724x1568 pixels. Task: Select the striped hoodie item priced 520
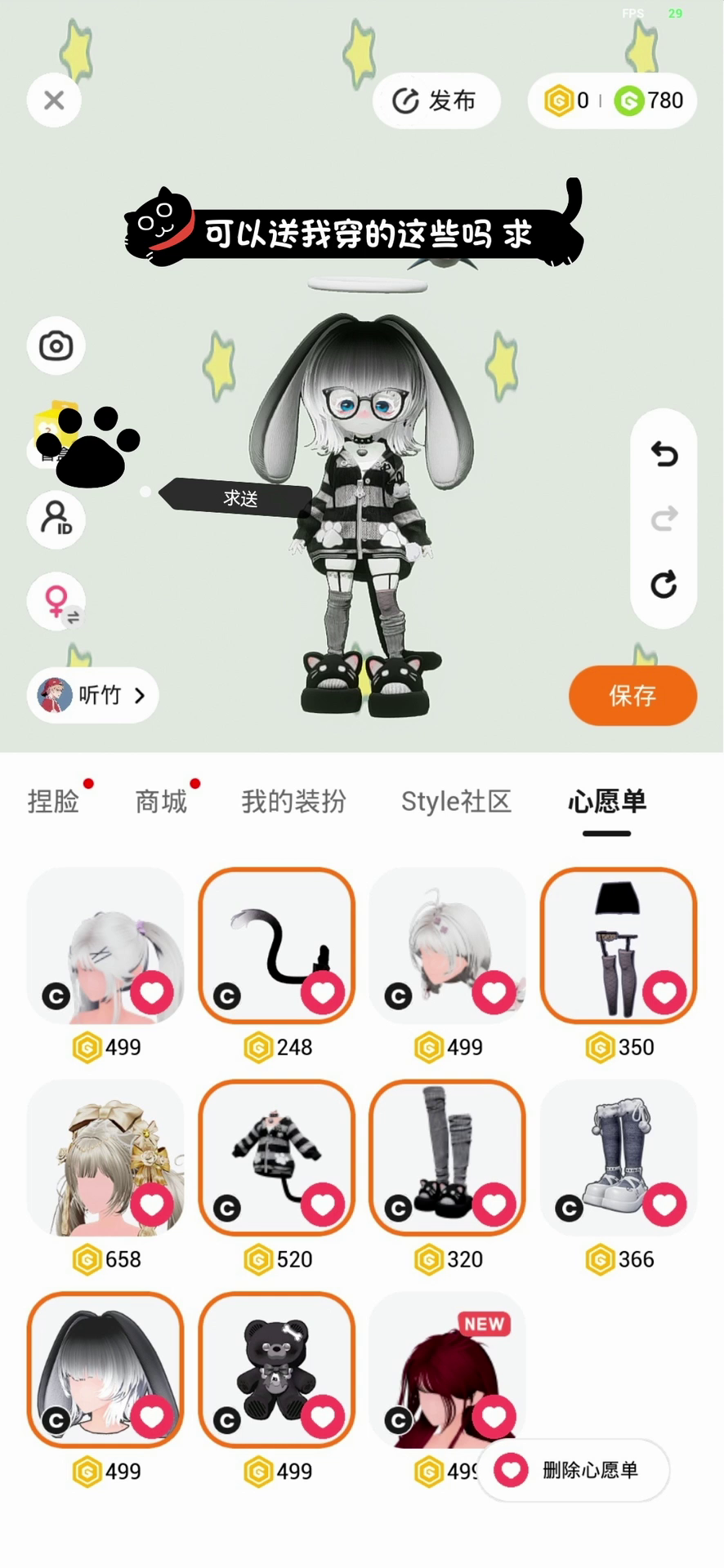(276, 1157)
